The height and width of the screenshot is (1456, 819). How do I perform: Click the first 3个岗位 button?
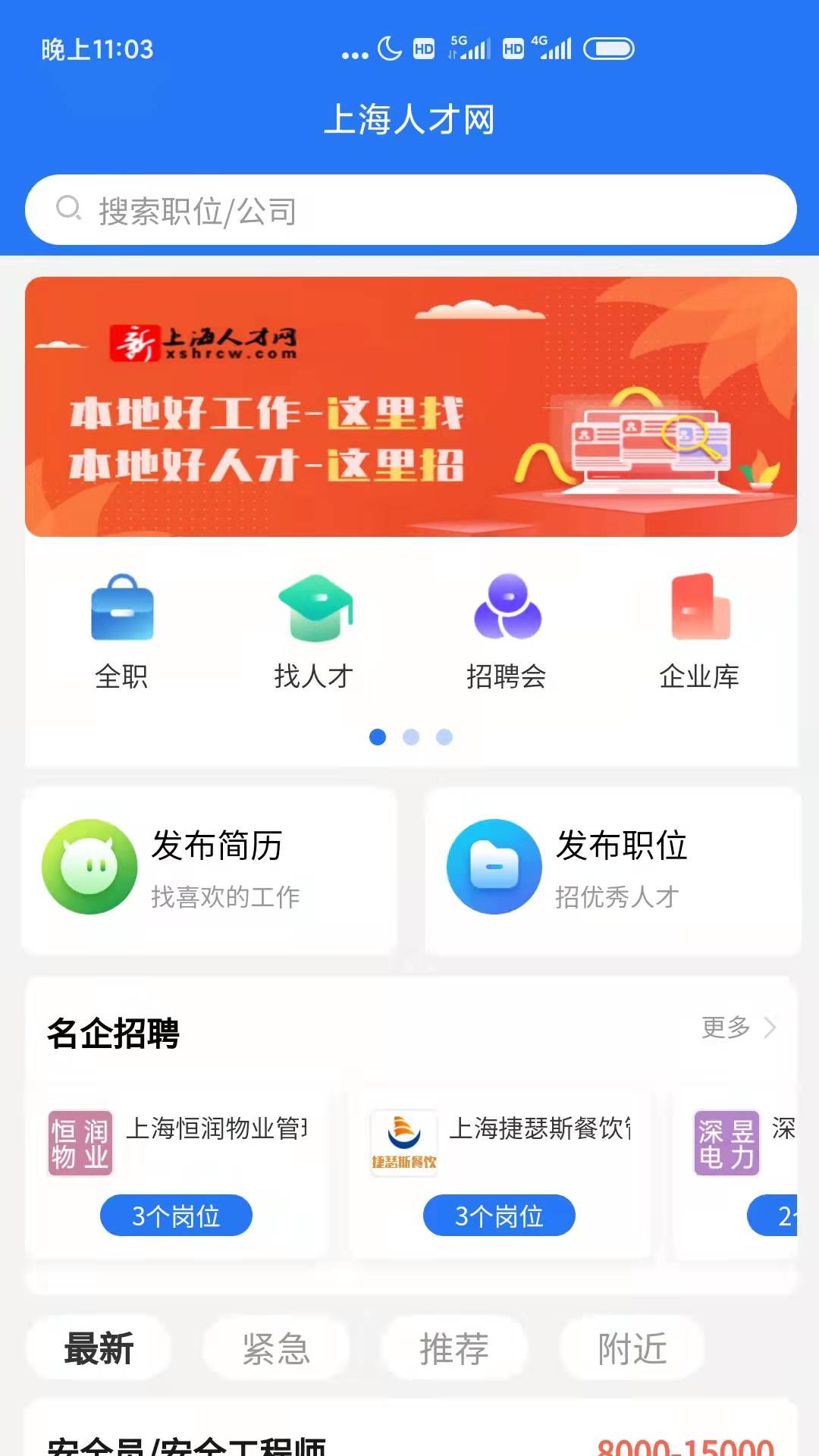pyautogui.click(x=175, y=1215)
